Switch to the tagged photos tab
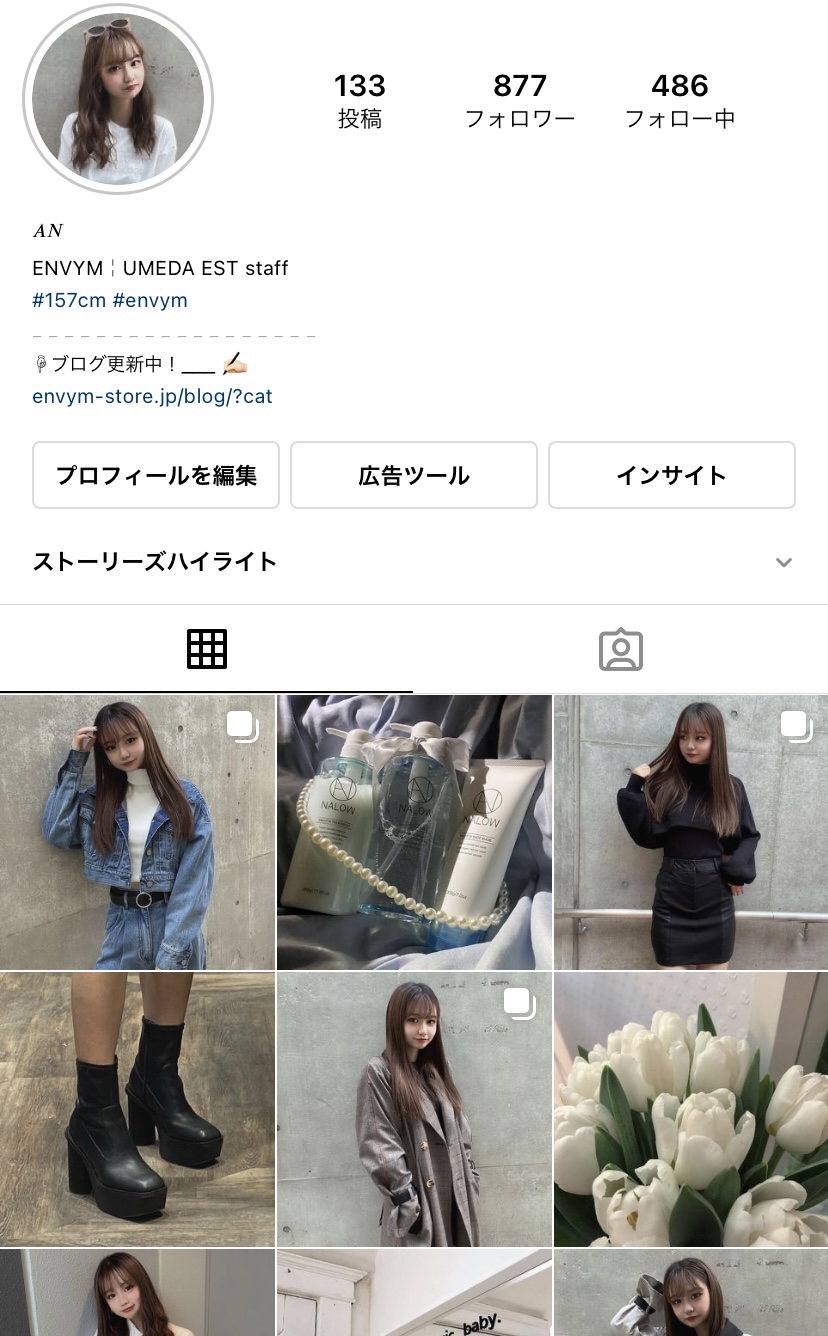 (620, 650)
